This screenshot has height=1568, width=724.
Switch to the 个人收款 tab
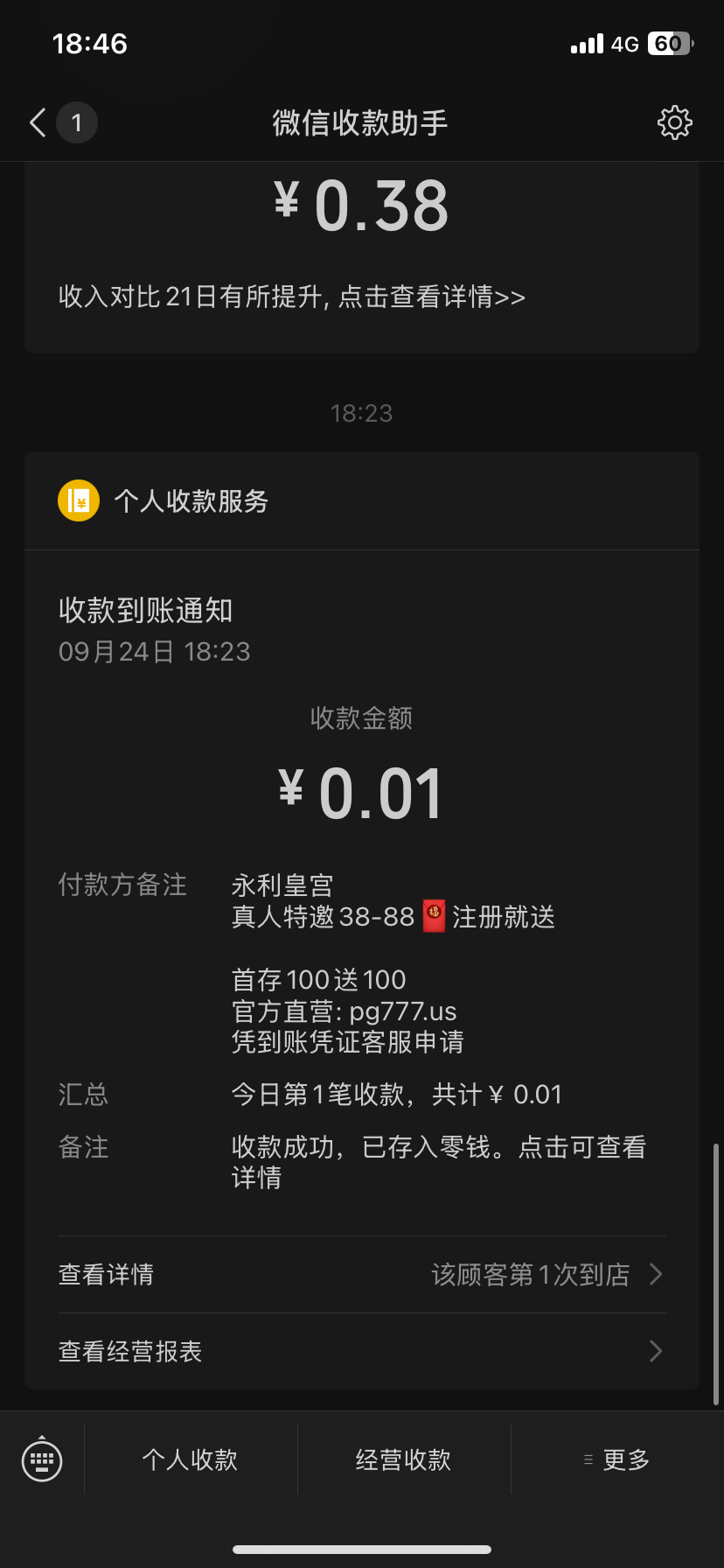coord(189,1459)
